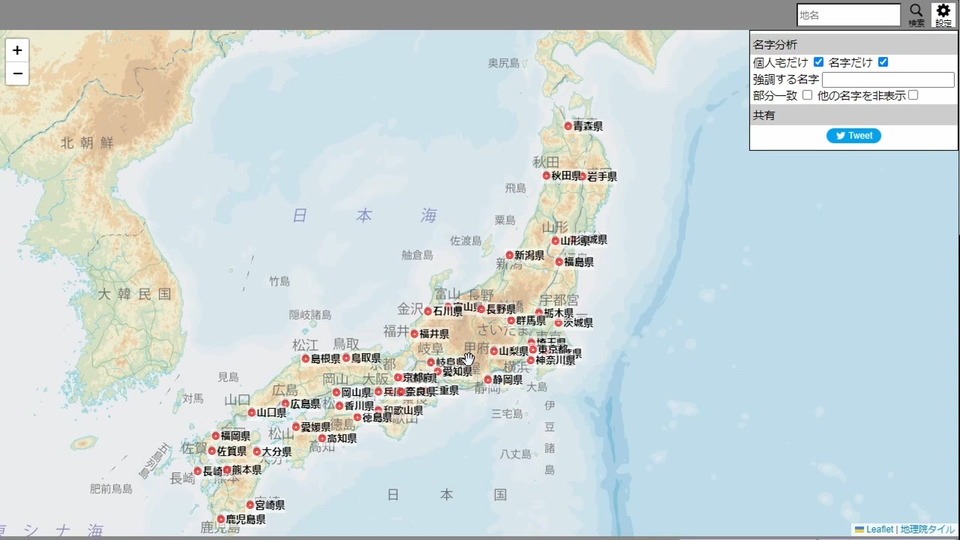This screenshot has height=540, width=960.
Task: Select the 鹿児島県 map marker
Action: (221, 520)
